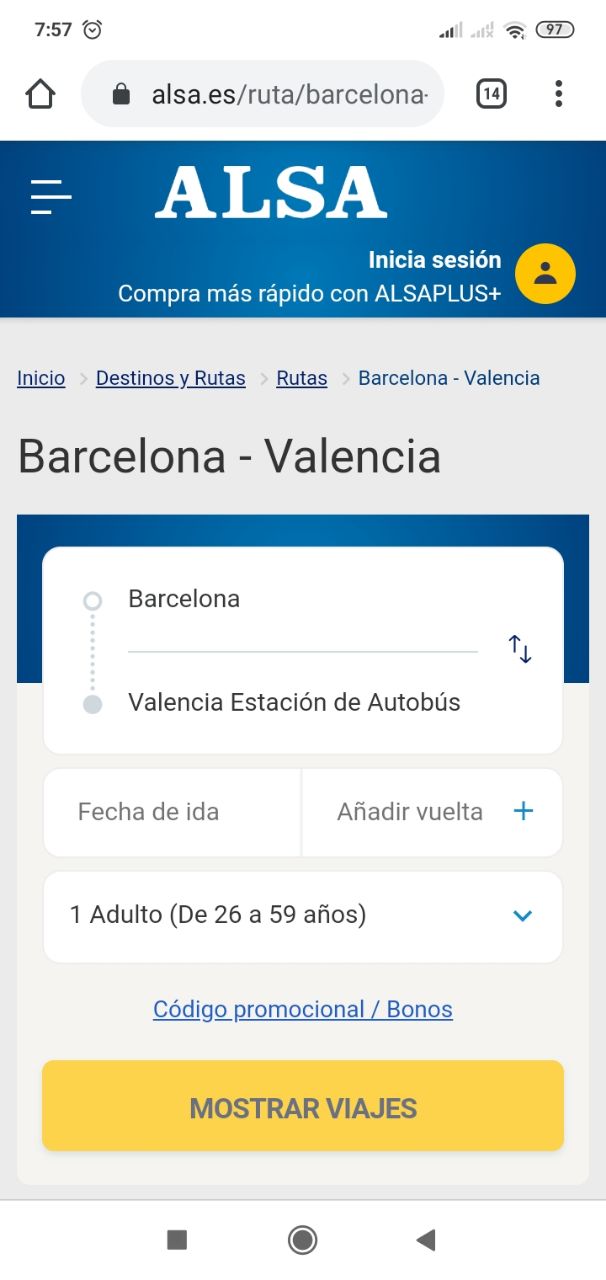Screen dimensions: 606x1280
Task: Open the Destinos y Rutas breadcrumb
Action: point(171,378)
